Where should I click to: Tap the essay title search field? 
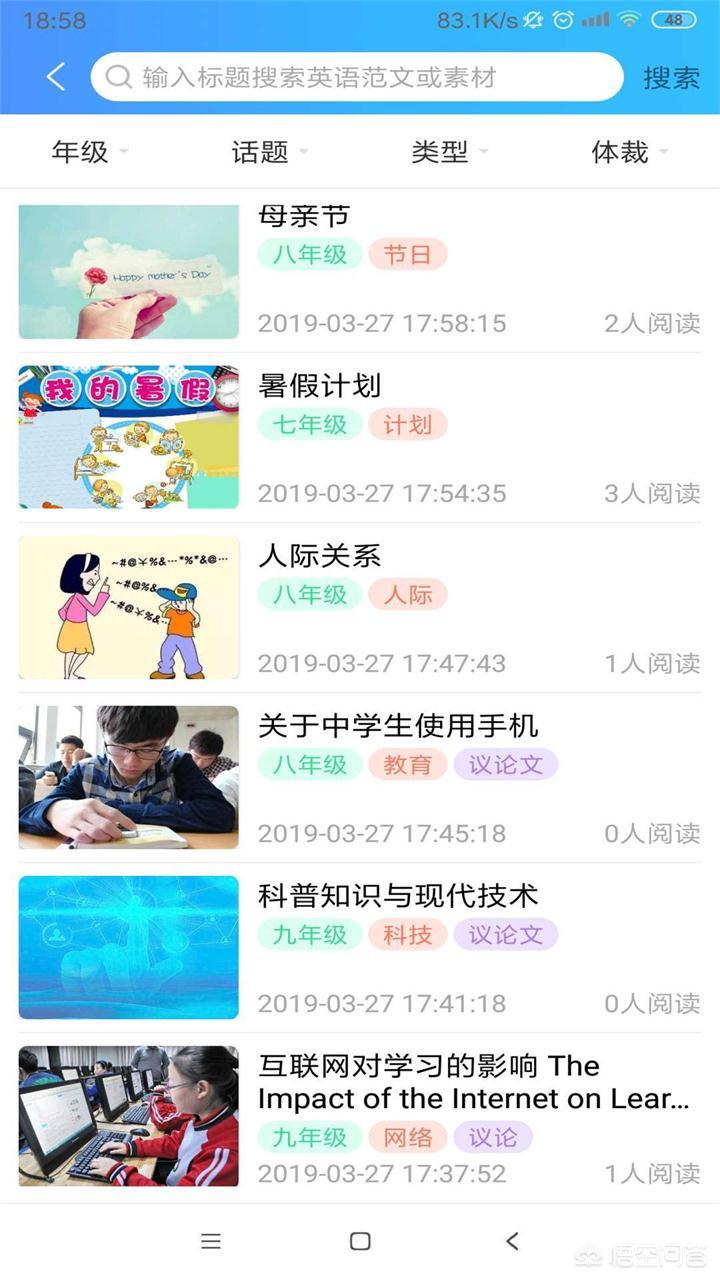(356, 77)
